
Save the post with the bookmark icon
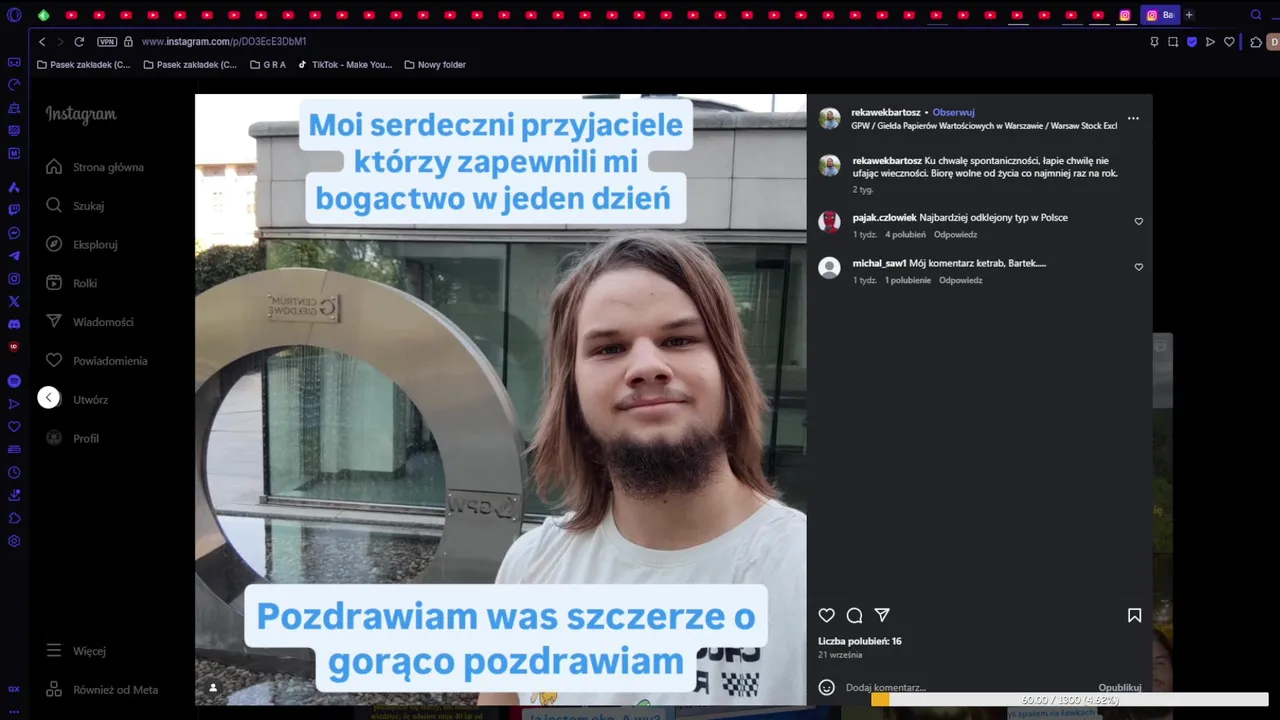1134,616
